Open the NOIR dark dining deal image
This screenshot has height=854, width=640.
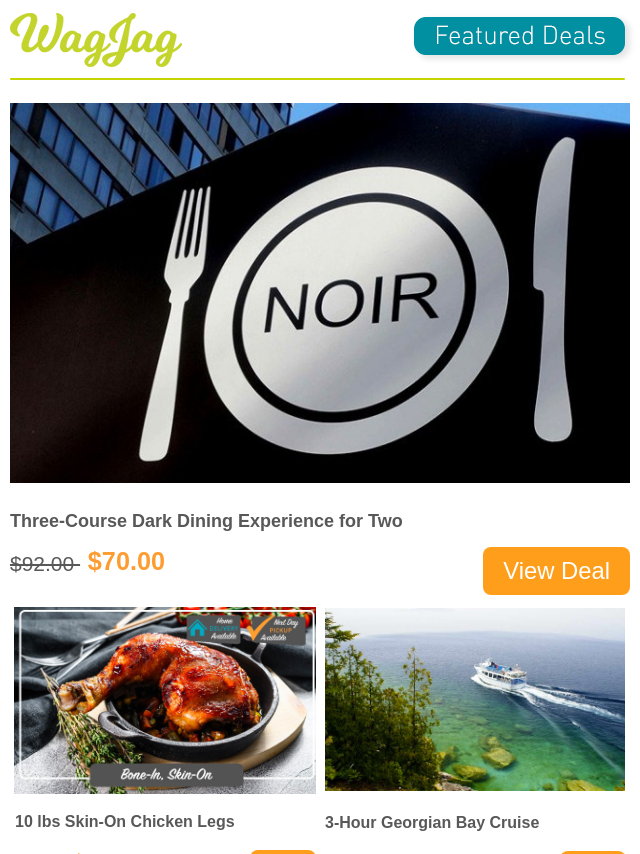point(320,293)
